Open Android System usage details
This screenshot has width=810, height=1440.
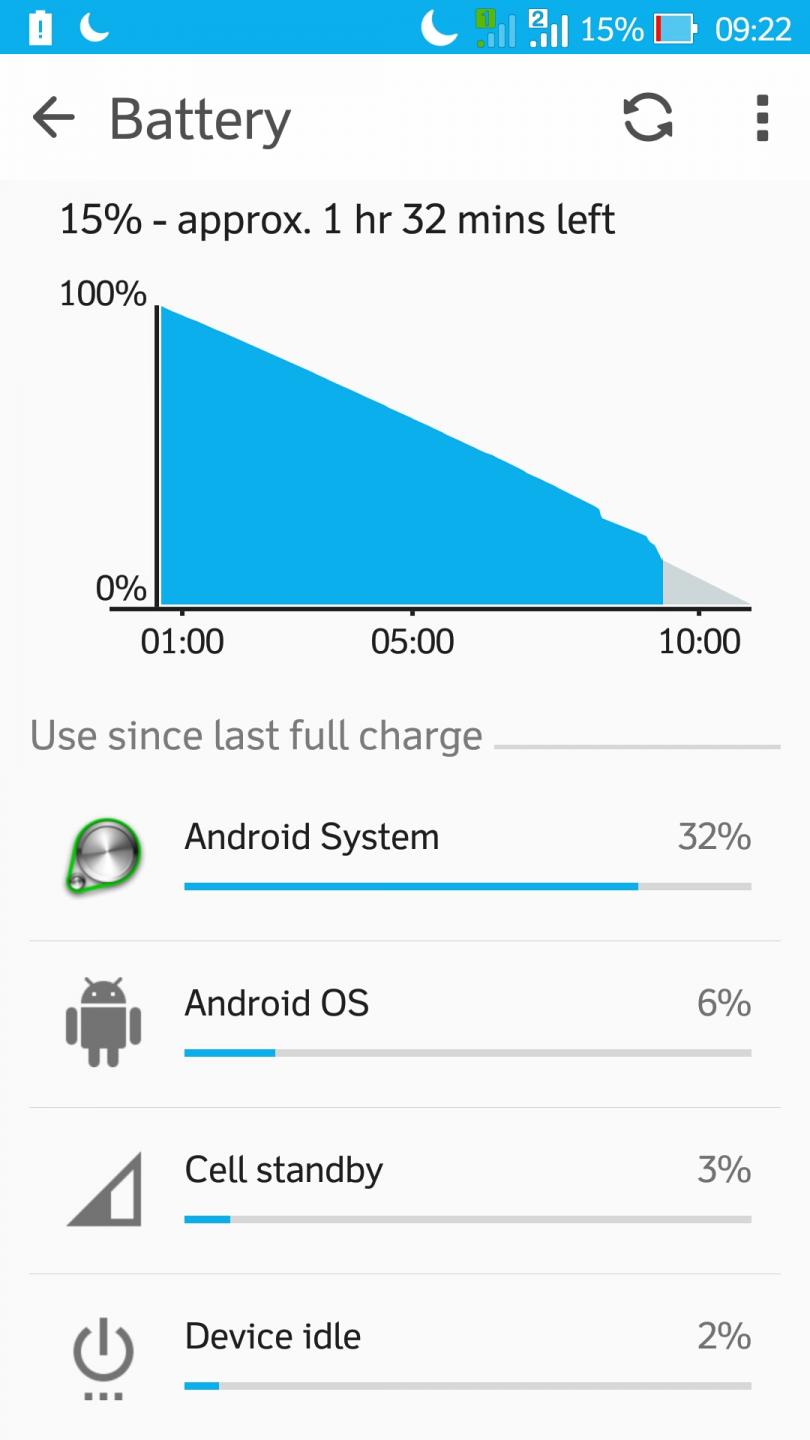(x=405, y=857)
